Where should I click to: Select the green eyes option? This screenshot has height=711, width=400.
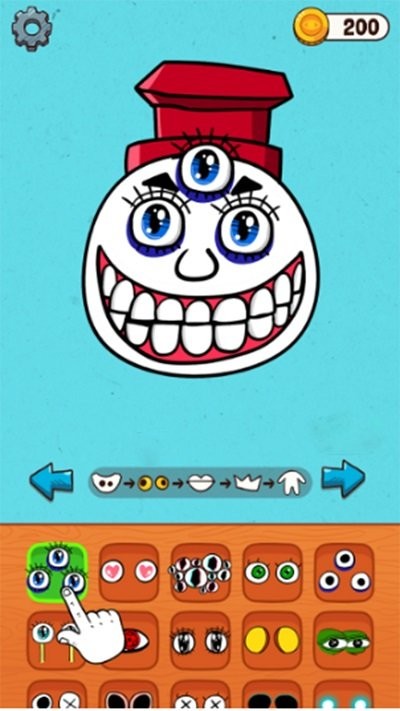coord(272,573)
